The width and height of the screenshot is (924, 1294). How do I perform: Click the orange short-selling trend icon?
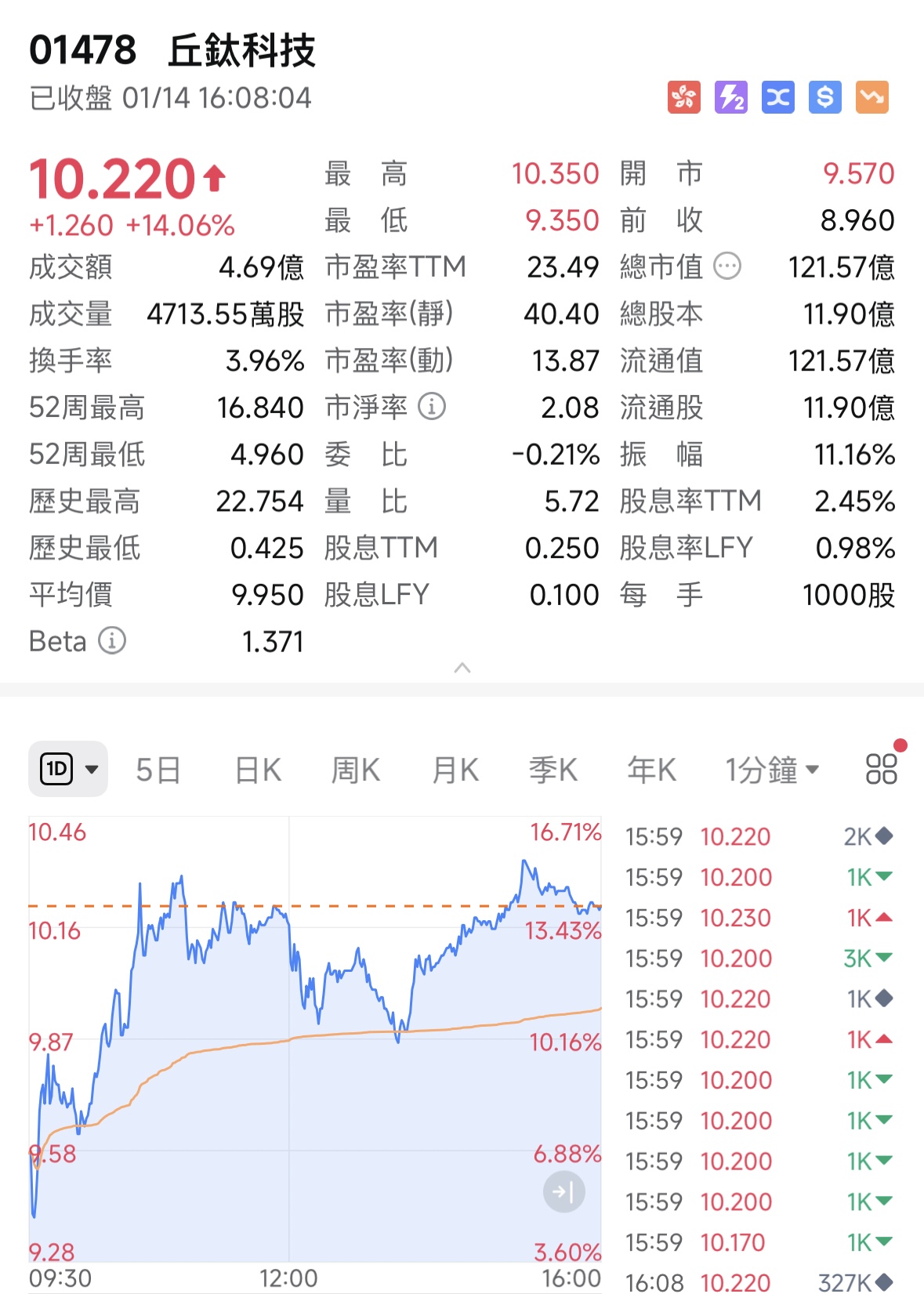(871, 96)
